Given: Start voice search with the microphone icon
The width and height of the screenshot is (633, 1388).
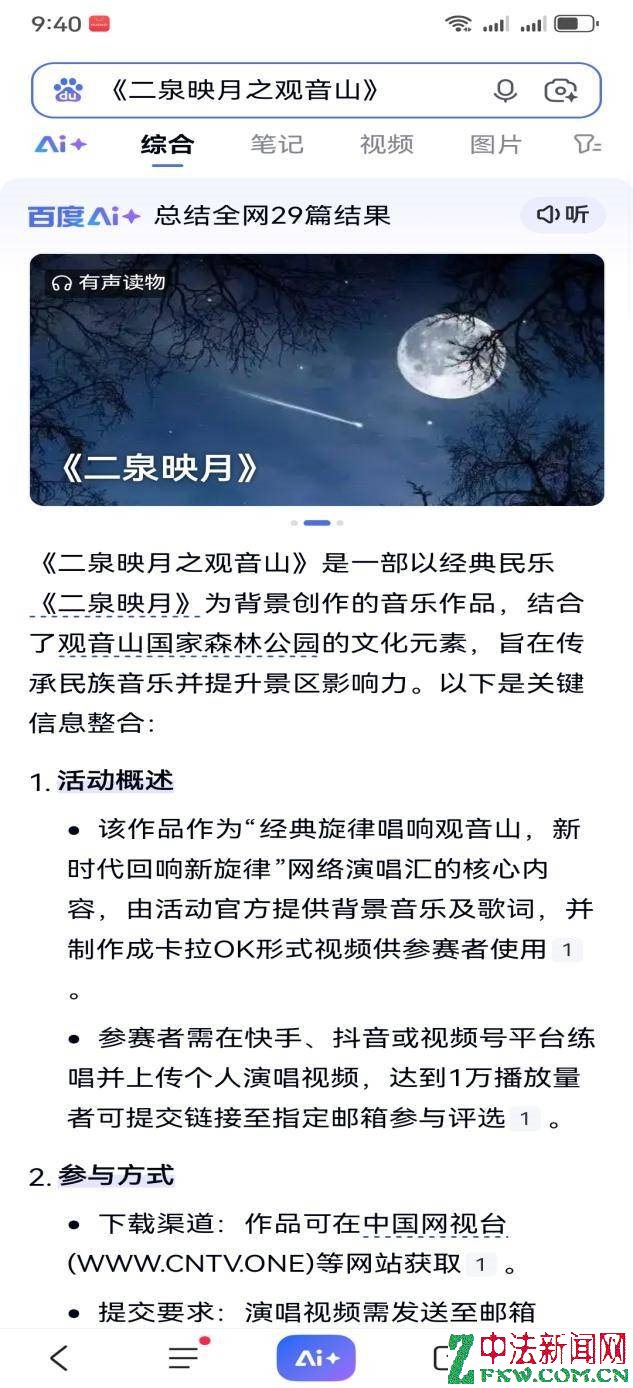Looking at the screenshot, I should (505, 91).
